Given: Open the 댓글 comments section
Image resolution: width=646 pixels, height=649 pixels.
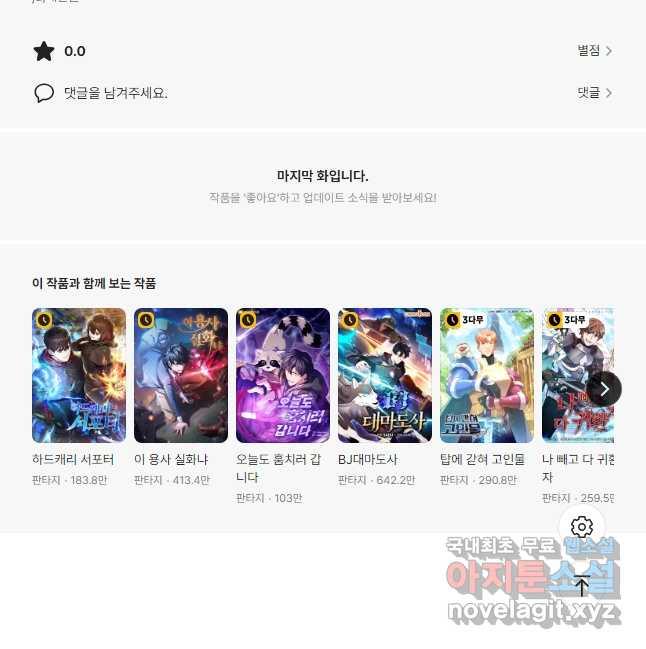Looking at the screenshot, I should coord(594,93).
